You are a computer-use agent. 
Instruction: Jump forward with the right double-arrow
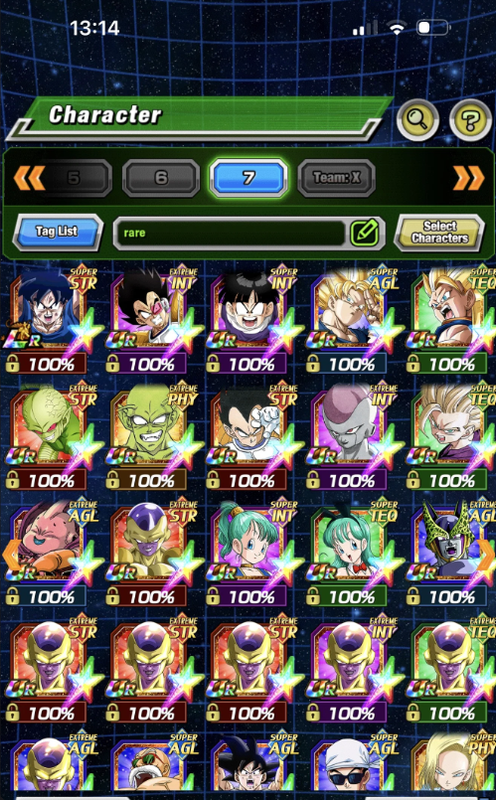(x=468, y=178)
